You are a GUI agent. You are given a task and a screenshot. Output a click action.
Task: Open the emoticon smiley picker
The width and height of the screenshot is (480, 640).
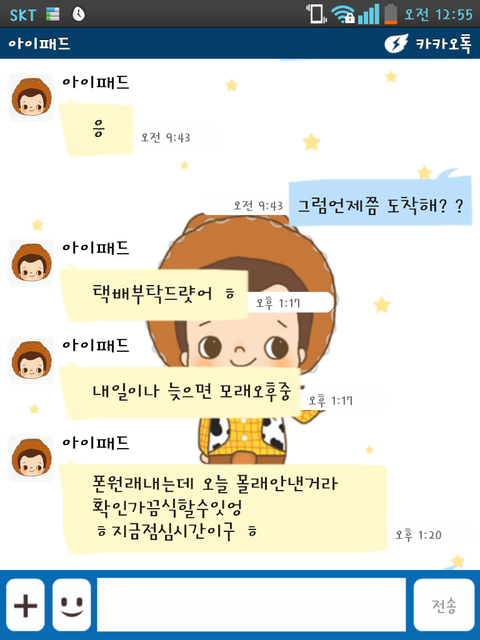click(71, 604)
